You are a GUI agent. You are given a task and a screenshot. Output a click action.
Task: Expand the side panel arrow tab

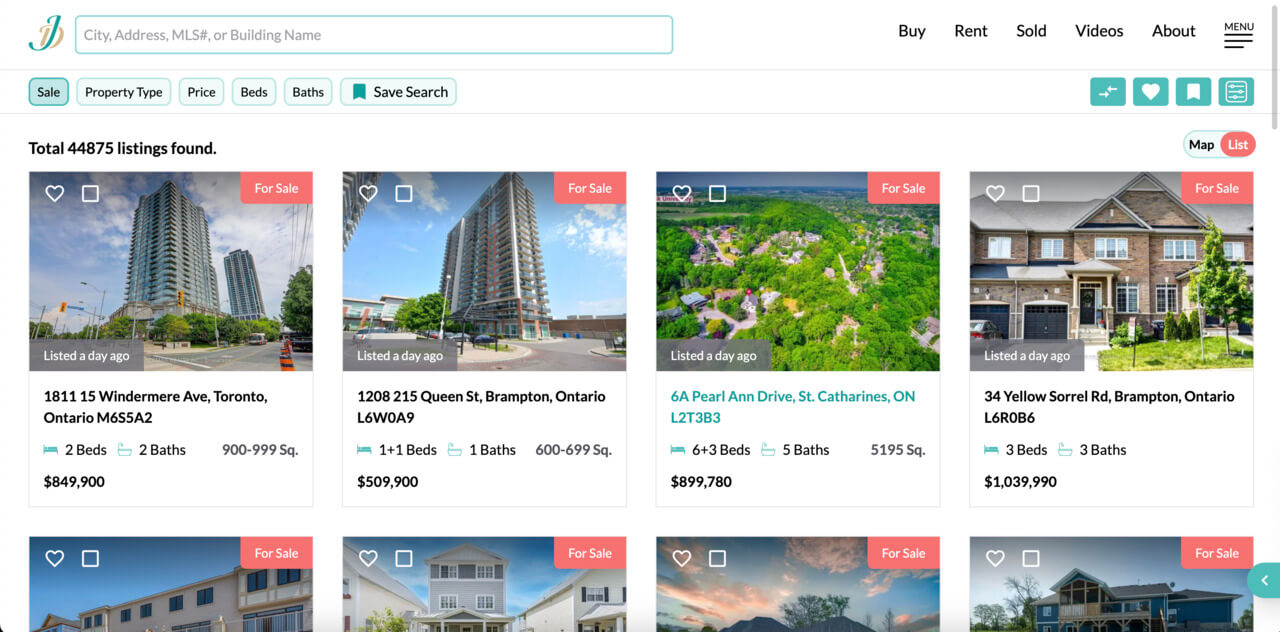tap(1264, 580)
